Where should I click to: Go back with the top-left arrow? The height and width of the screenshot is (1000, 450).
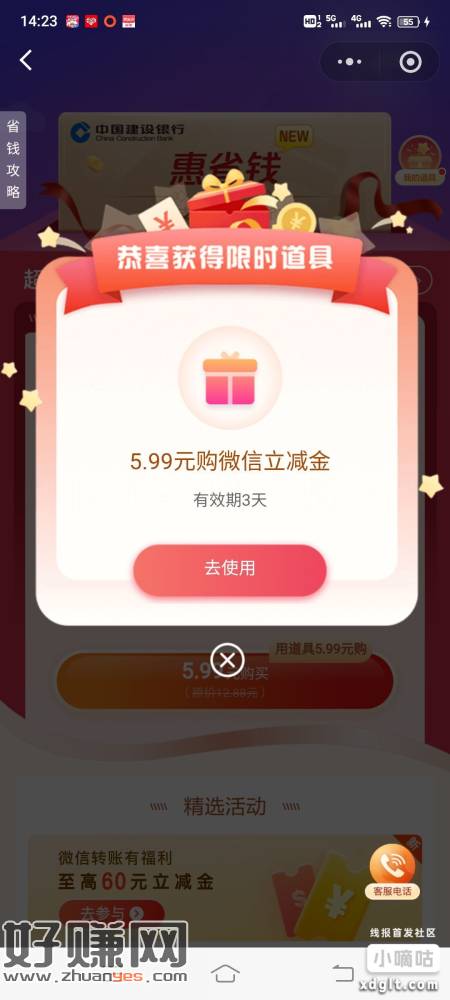pyautogui.click(x=25, y=61)
